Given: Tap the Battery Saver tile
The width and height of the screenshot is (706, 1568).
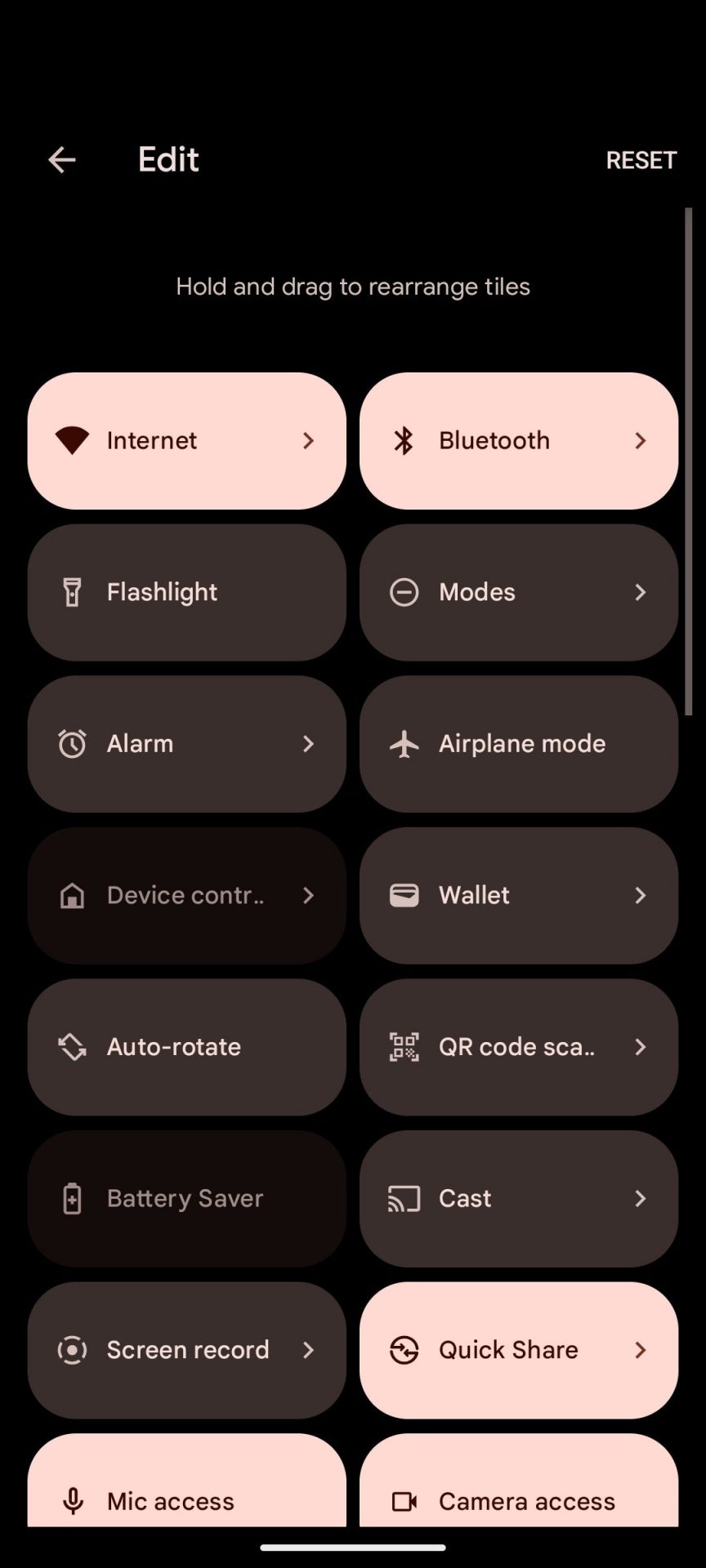Looking at the screenshot, I should 186,1198.
